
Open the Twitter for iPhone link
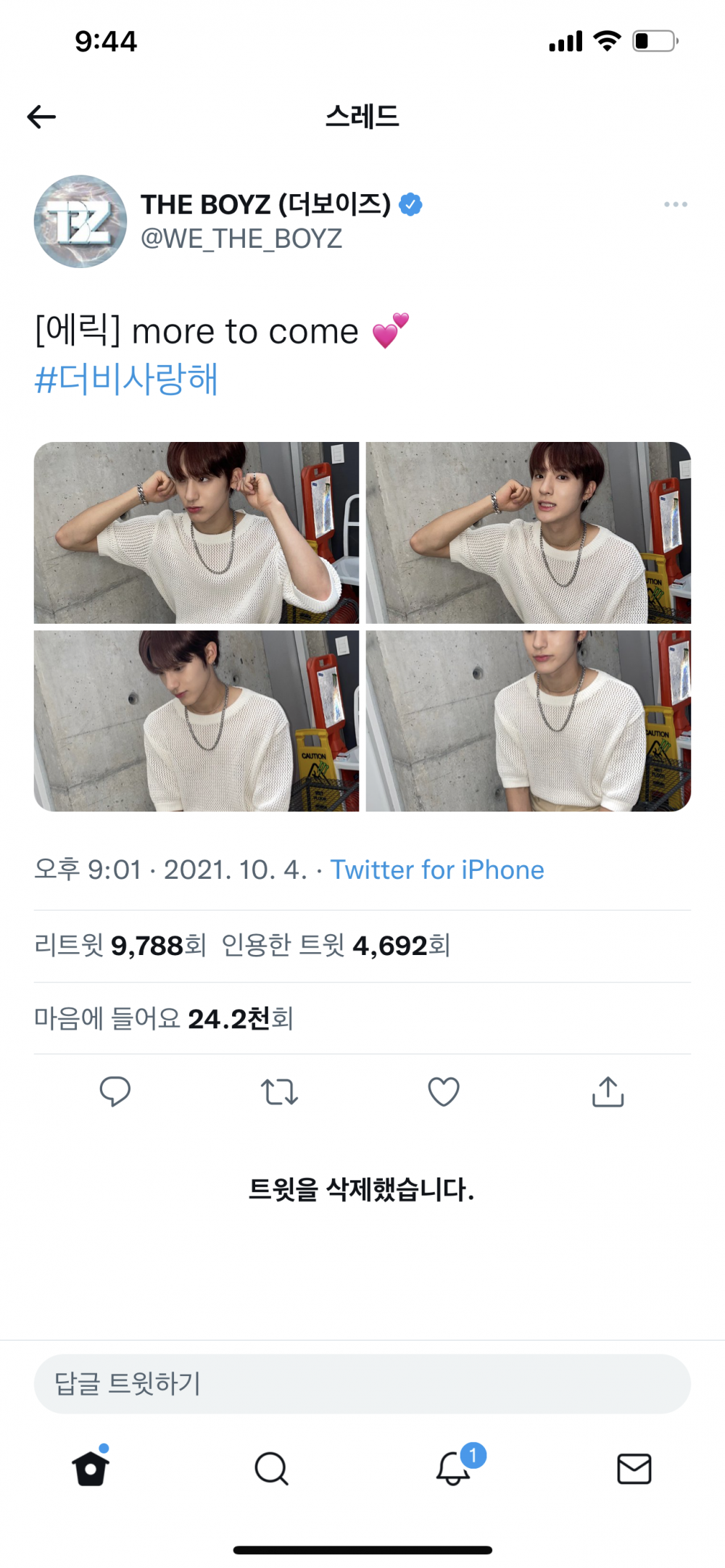tap(437, 870)
